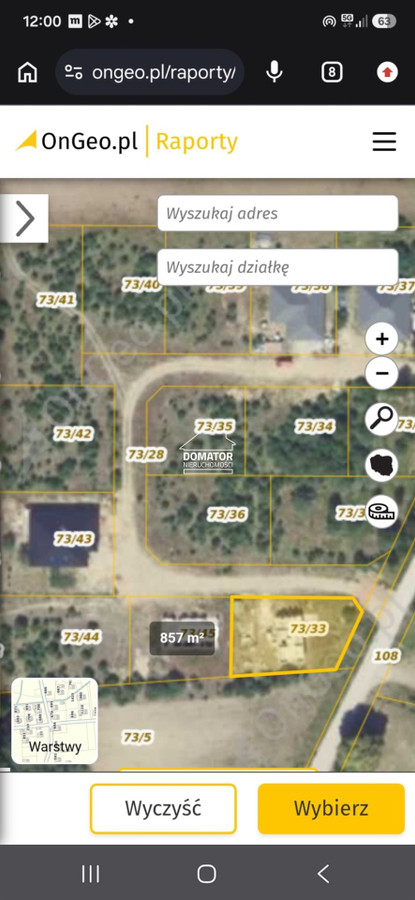
Task: Tap the browser address bar
Action: point(150,72)
